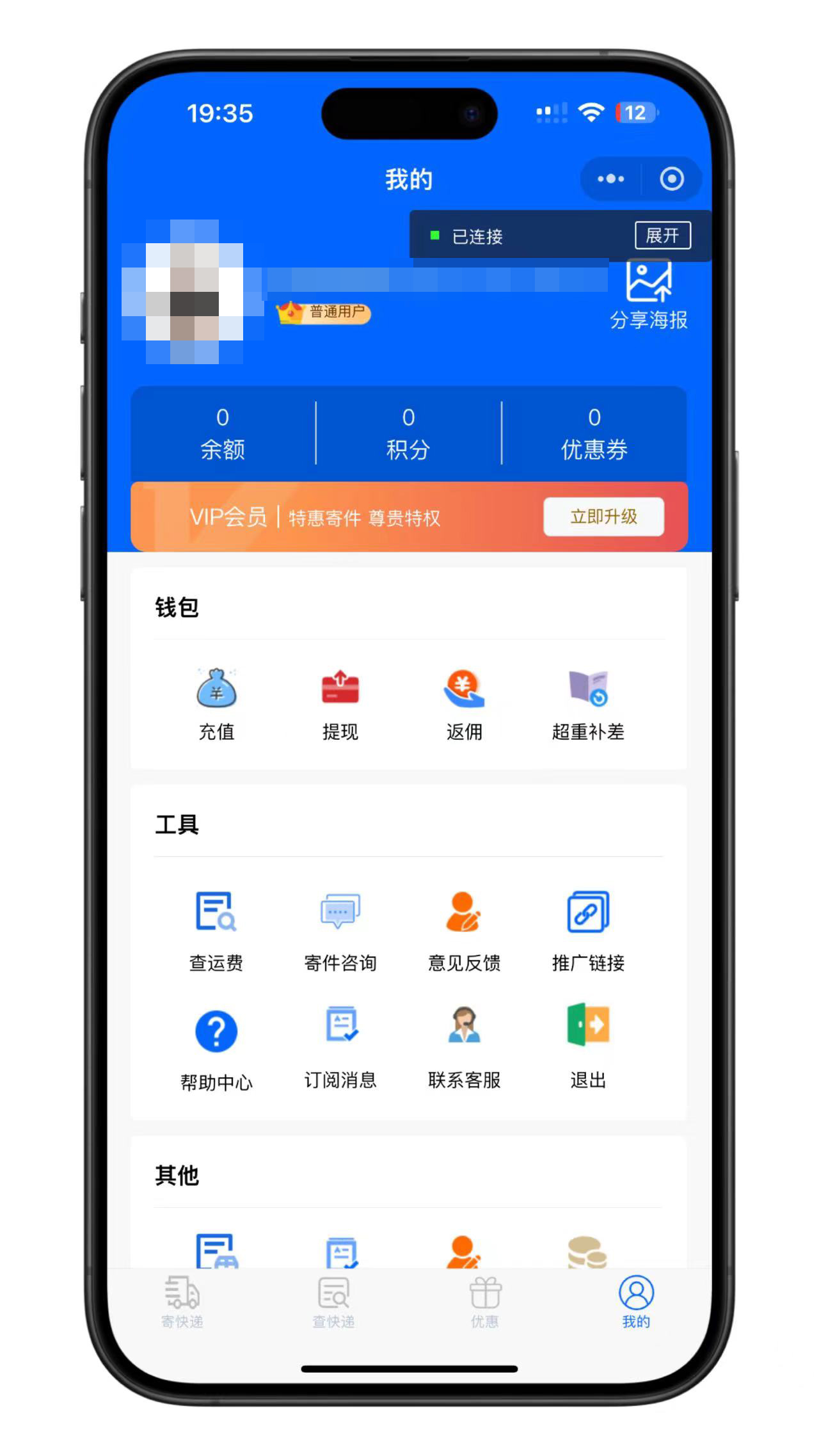The image size is (819, 1456).
Task: Open 充值 to recharge the wallet
Action: point(216,704)
